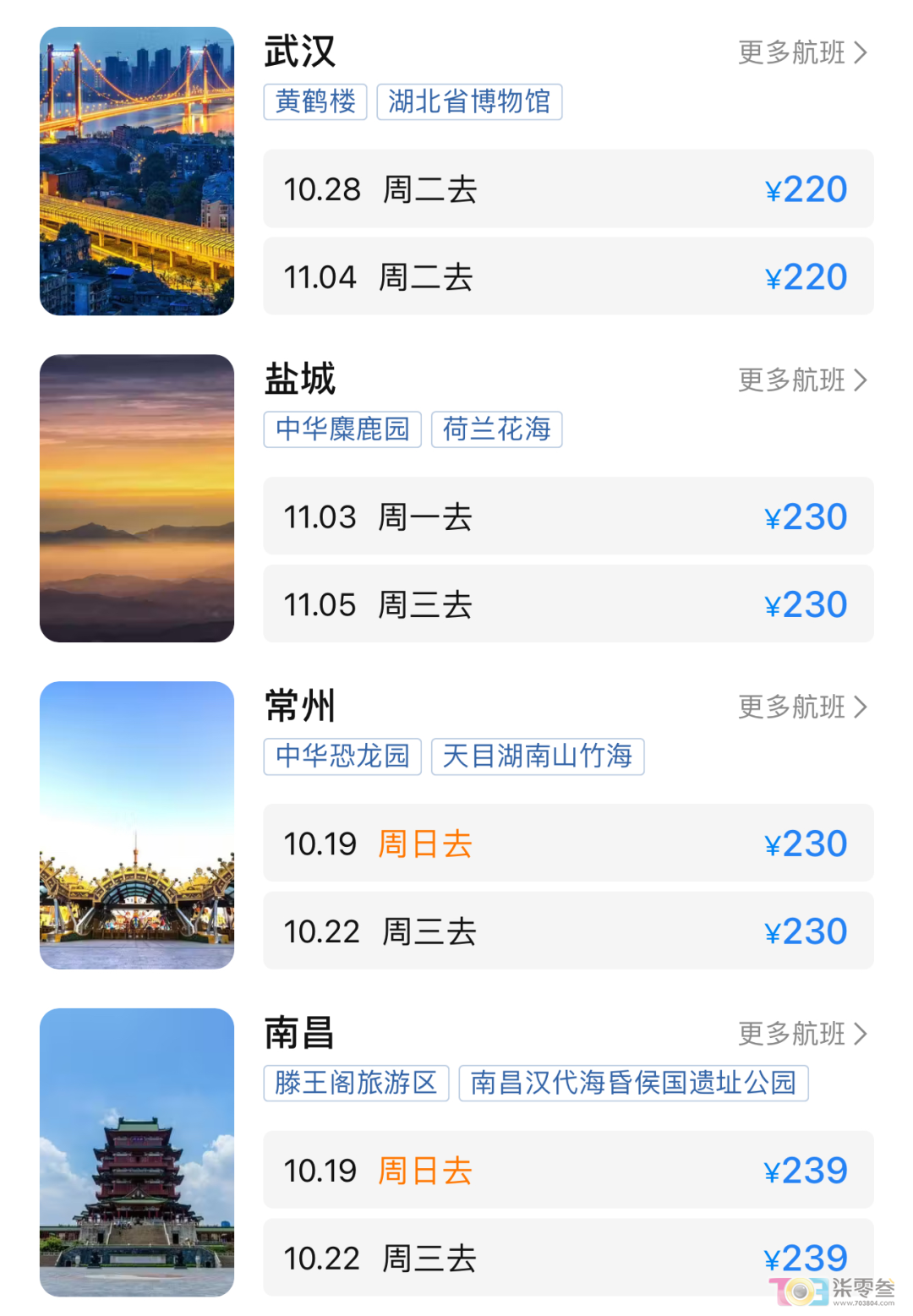Choose the 武汉 11.04 周二去 ¥220 flight
Viewport: 913px width, 1316px height.
tap(568, 277)
